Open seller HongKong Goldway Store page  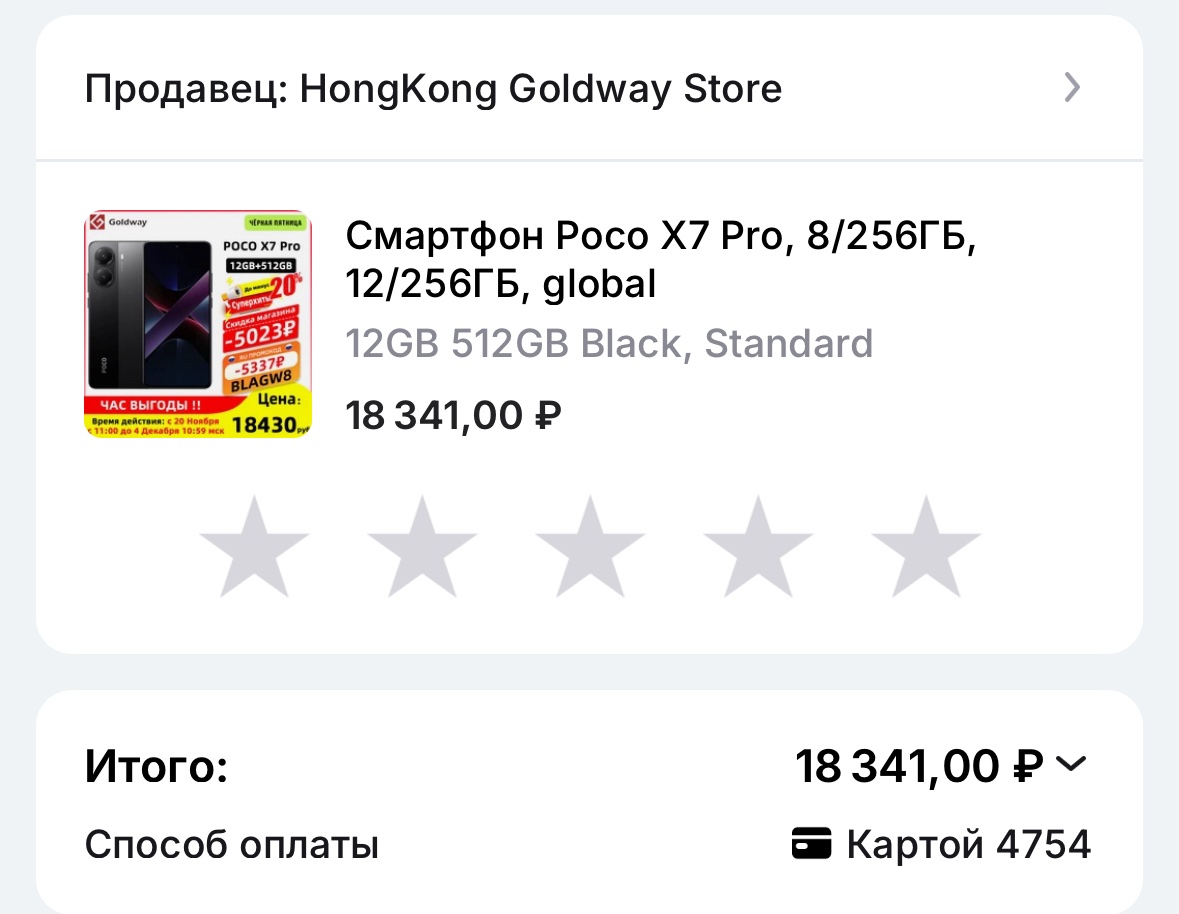[x=588, y=89]
